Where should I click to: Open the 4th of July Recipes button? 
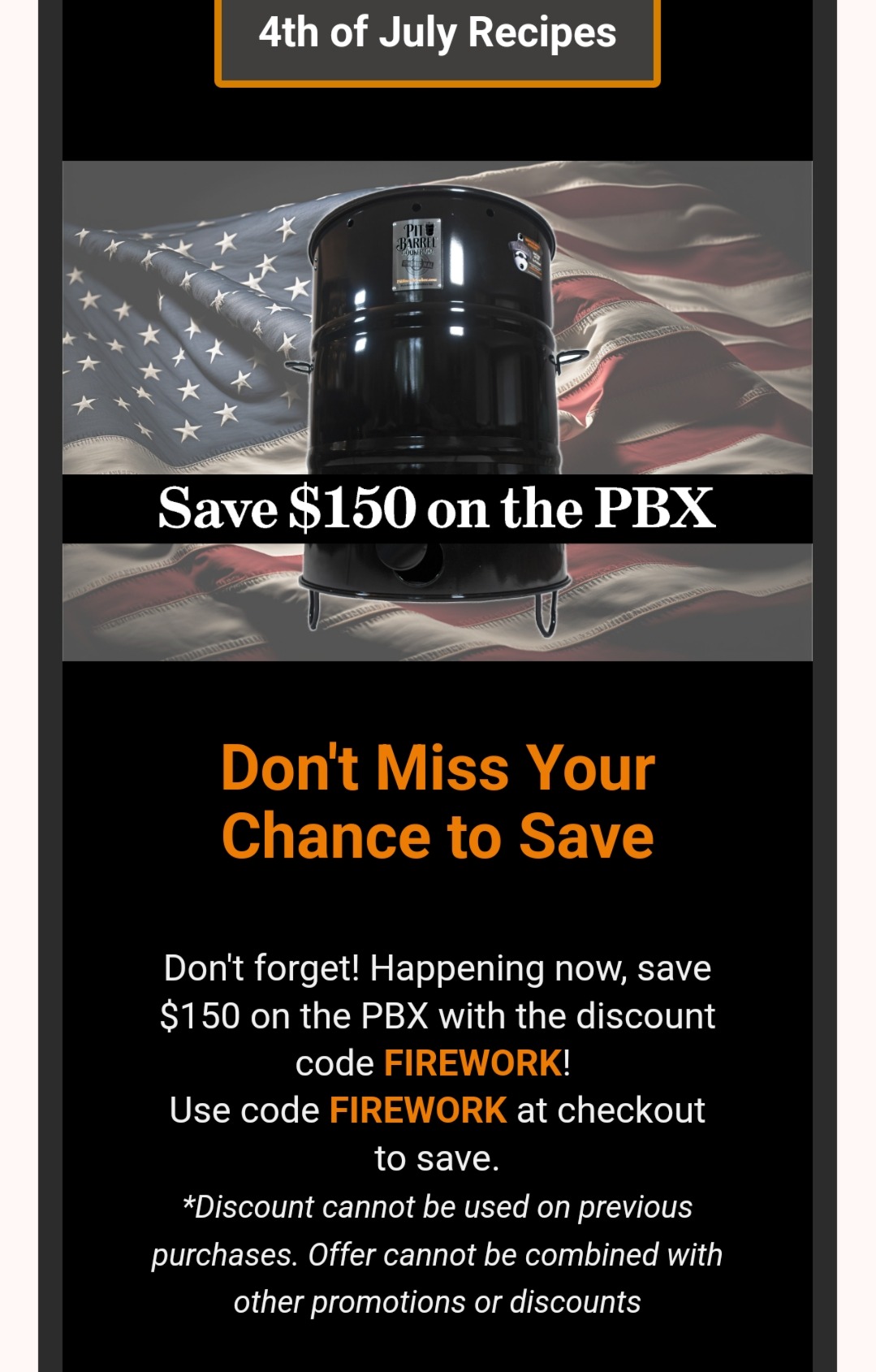[x=438, y=36]
